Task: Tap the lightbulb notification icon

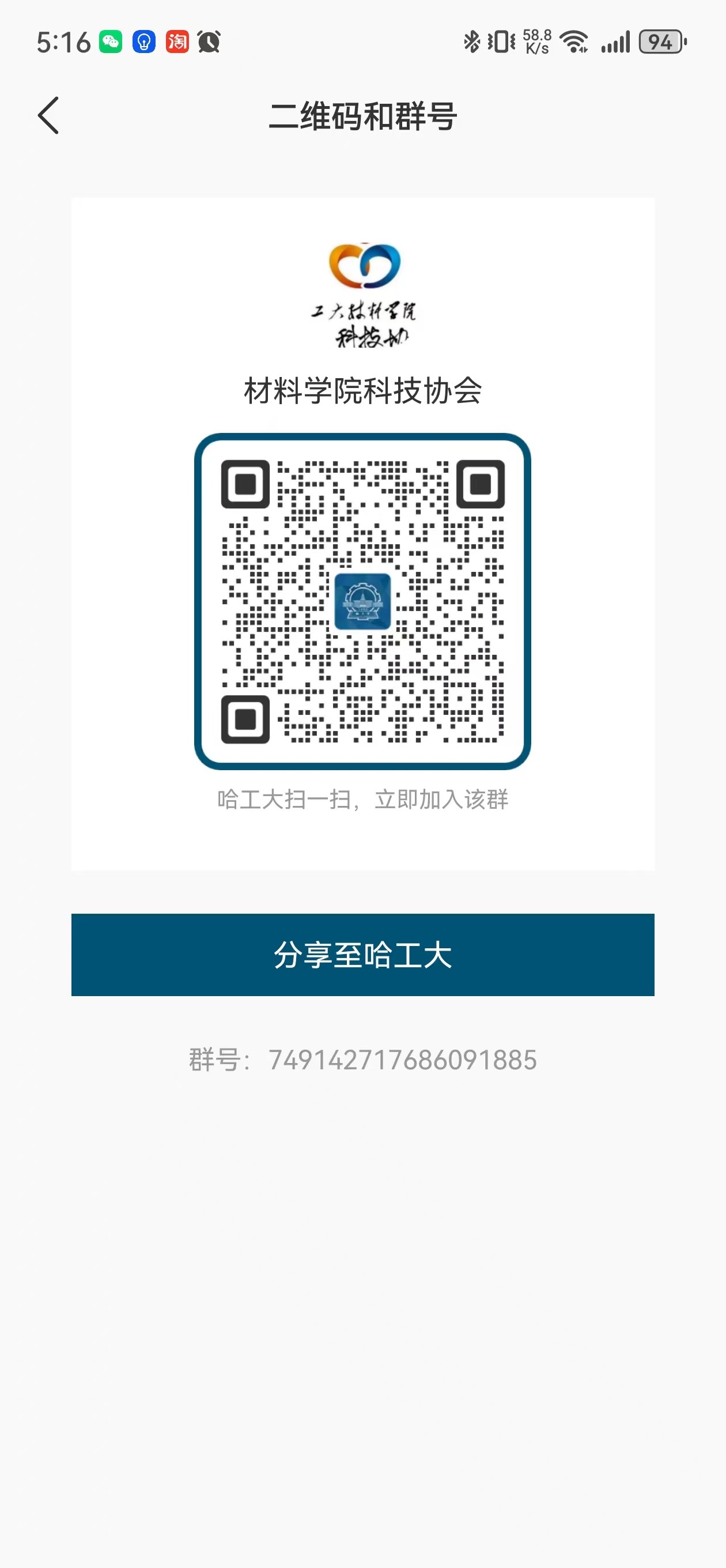Action: tap(143, 42)
